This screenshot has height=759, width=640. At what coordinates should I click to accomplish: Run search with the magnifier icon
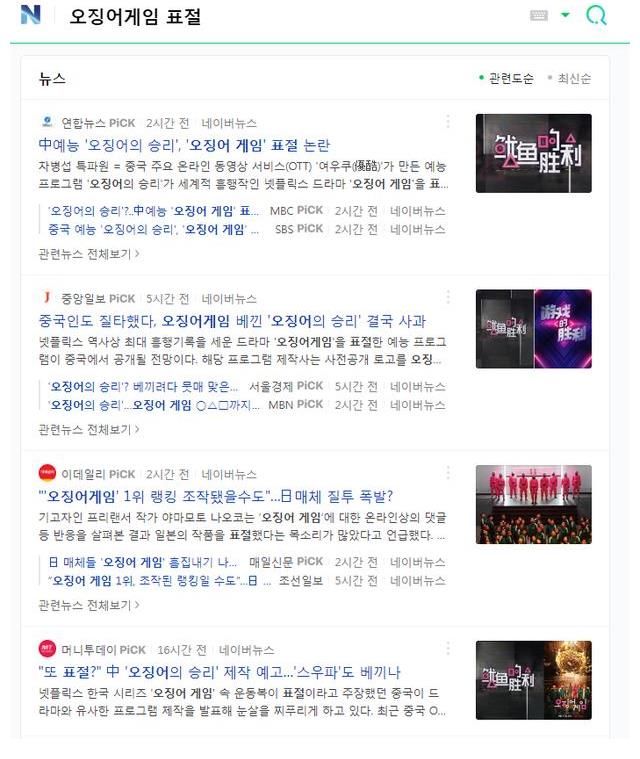596,16
